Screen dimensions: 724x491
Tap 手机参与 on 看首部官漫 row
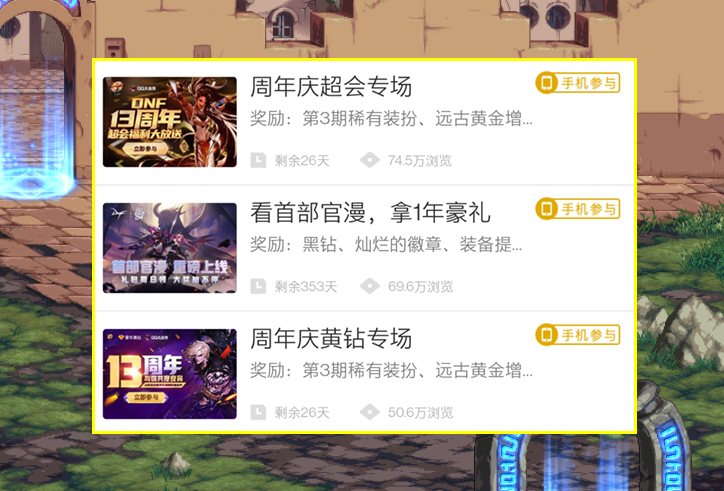[578, 209]
